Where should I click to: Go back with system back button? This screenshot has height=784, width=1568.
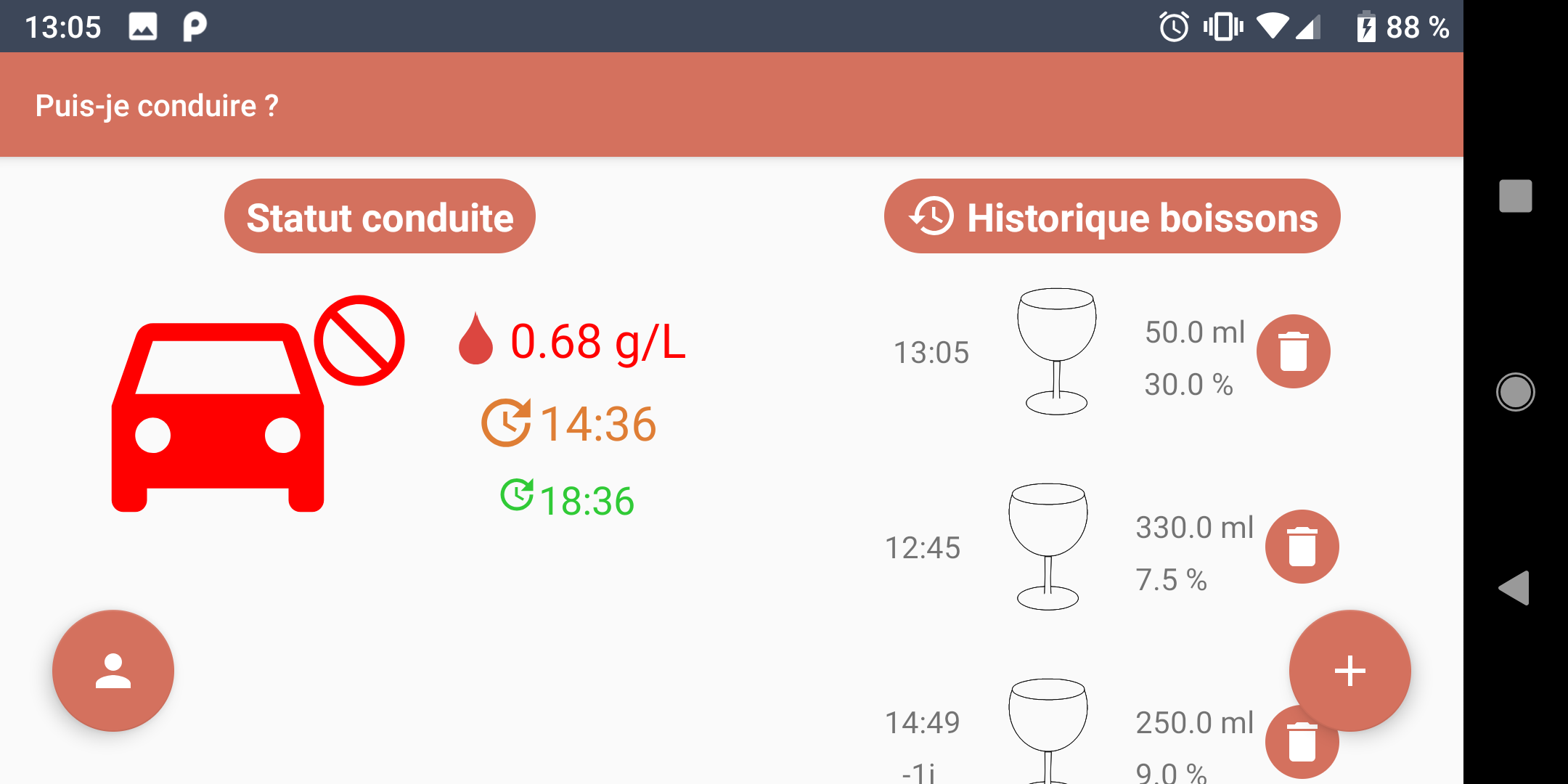point(1515,587)
